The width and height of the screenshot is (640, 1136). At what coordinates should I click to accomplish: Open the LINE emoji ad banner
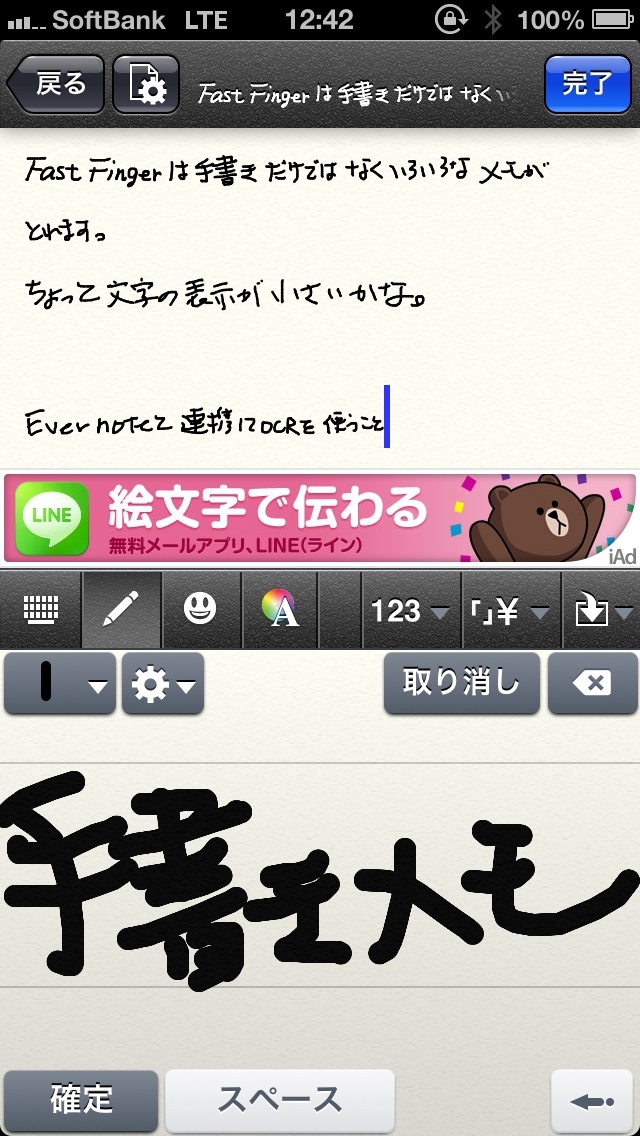point(320,518)
